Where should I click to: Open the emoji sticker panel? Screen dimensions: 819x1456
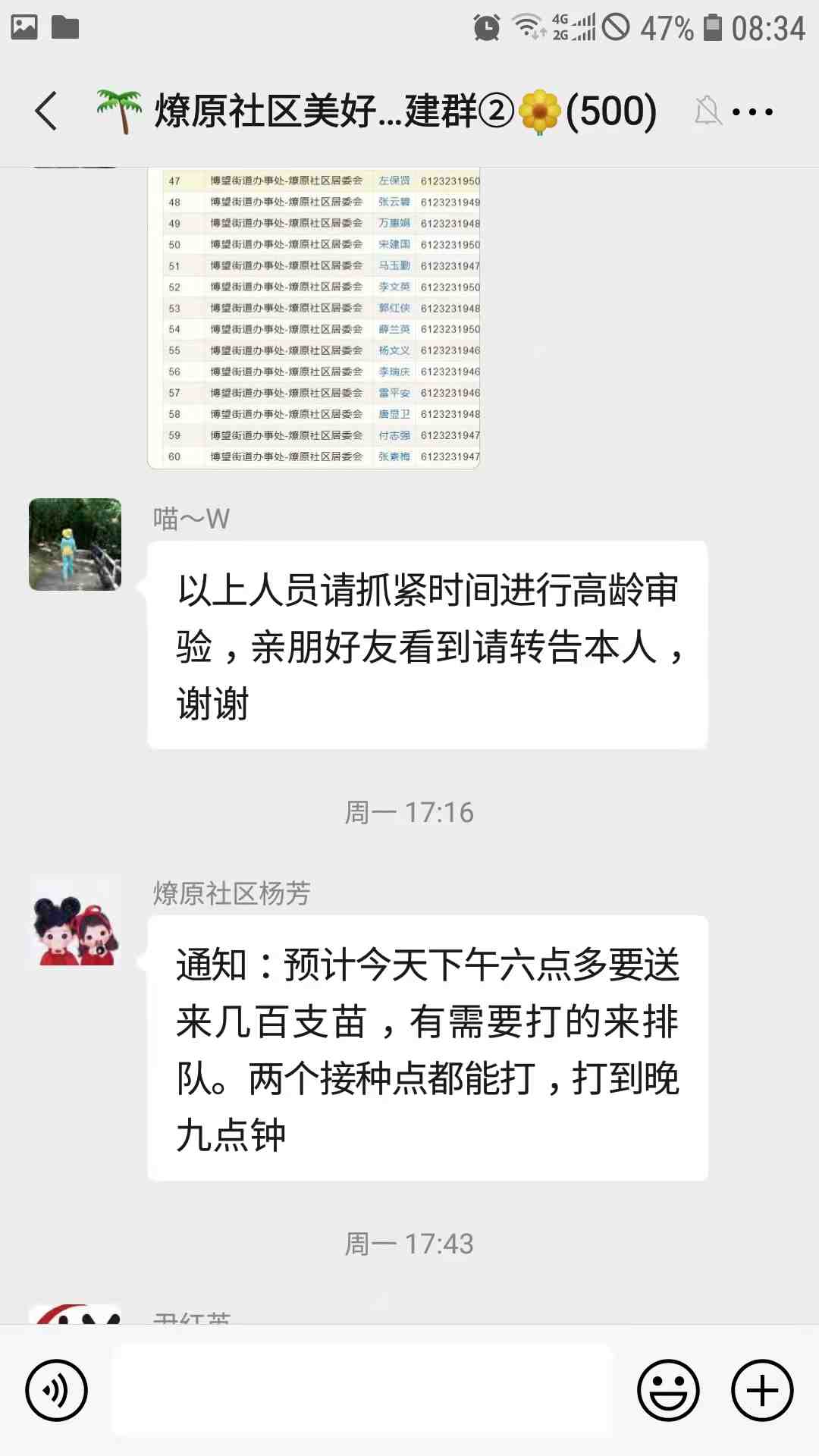tap(667, 1390)
